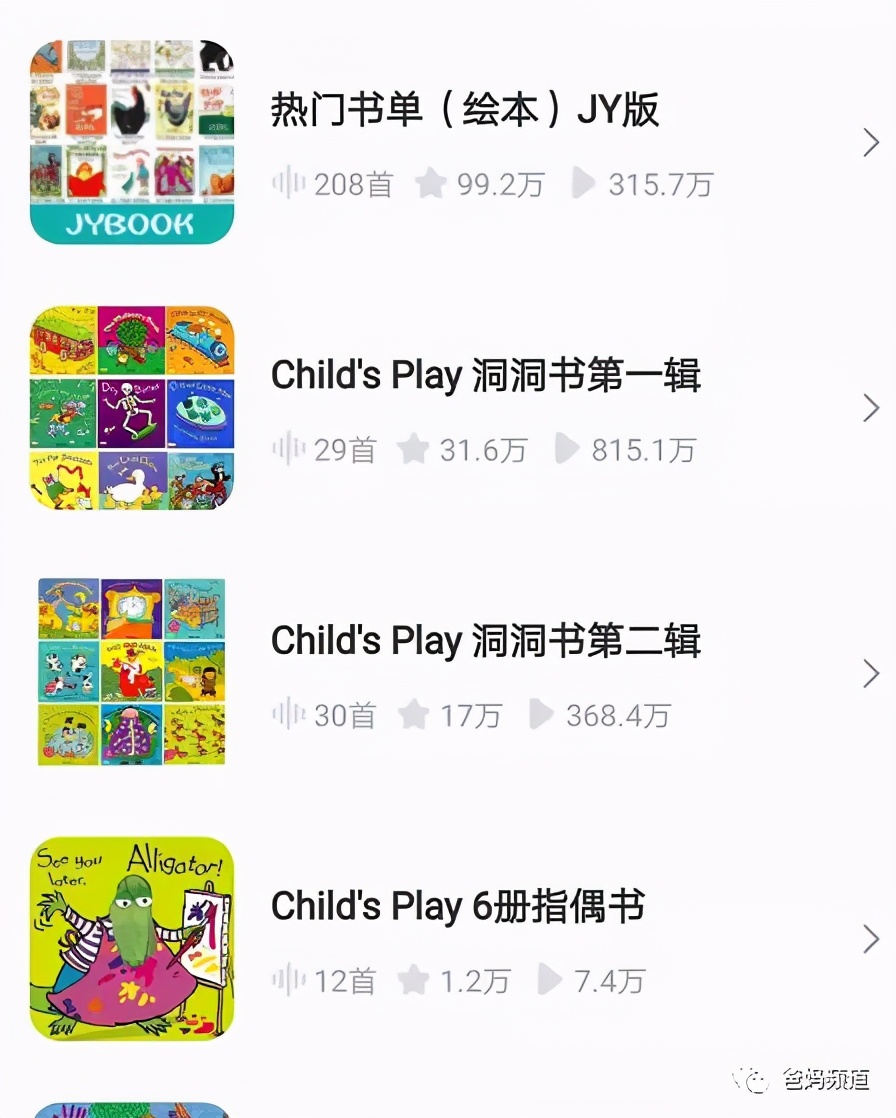The height and width of the screenshot is (1118, 896).
Task: Click the alligator cover of 指偶书 playlist
Action: (130, 936)
